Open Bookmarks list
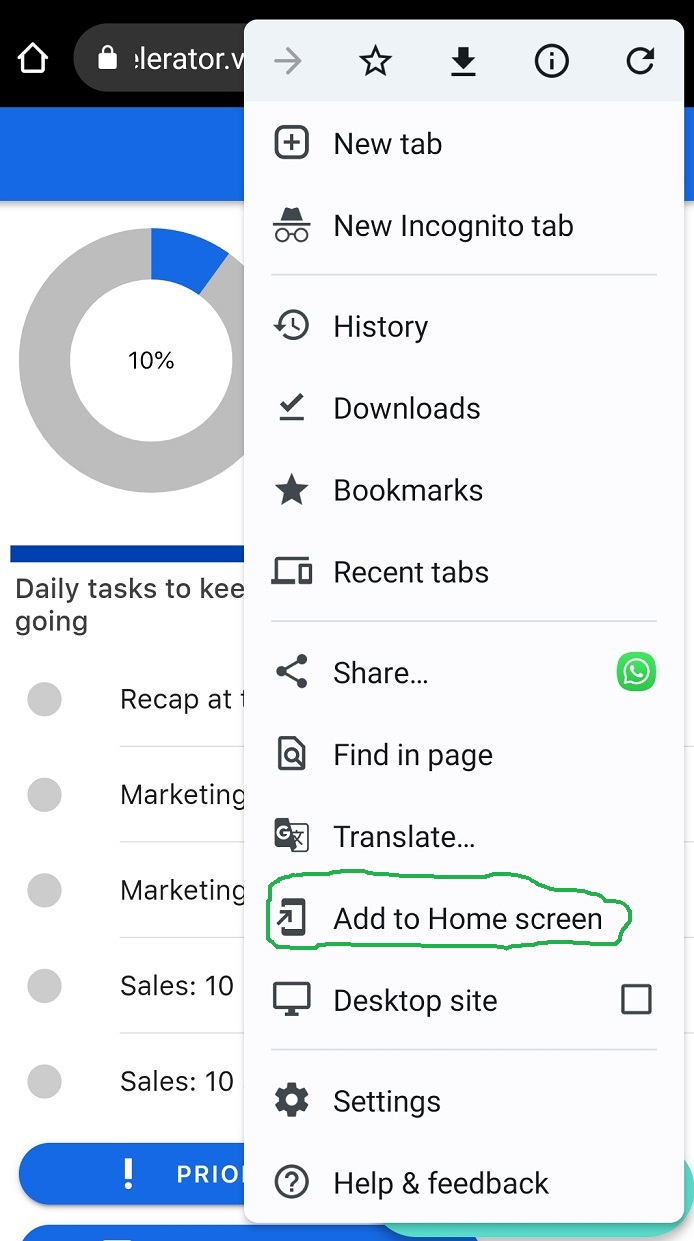Viewport: 694px width, 1241px height. tap(407, 491)
